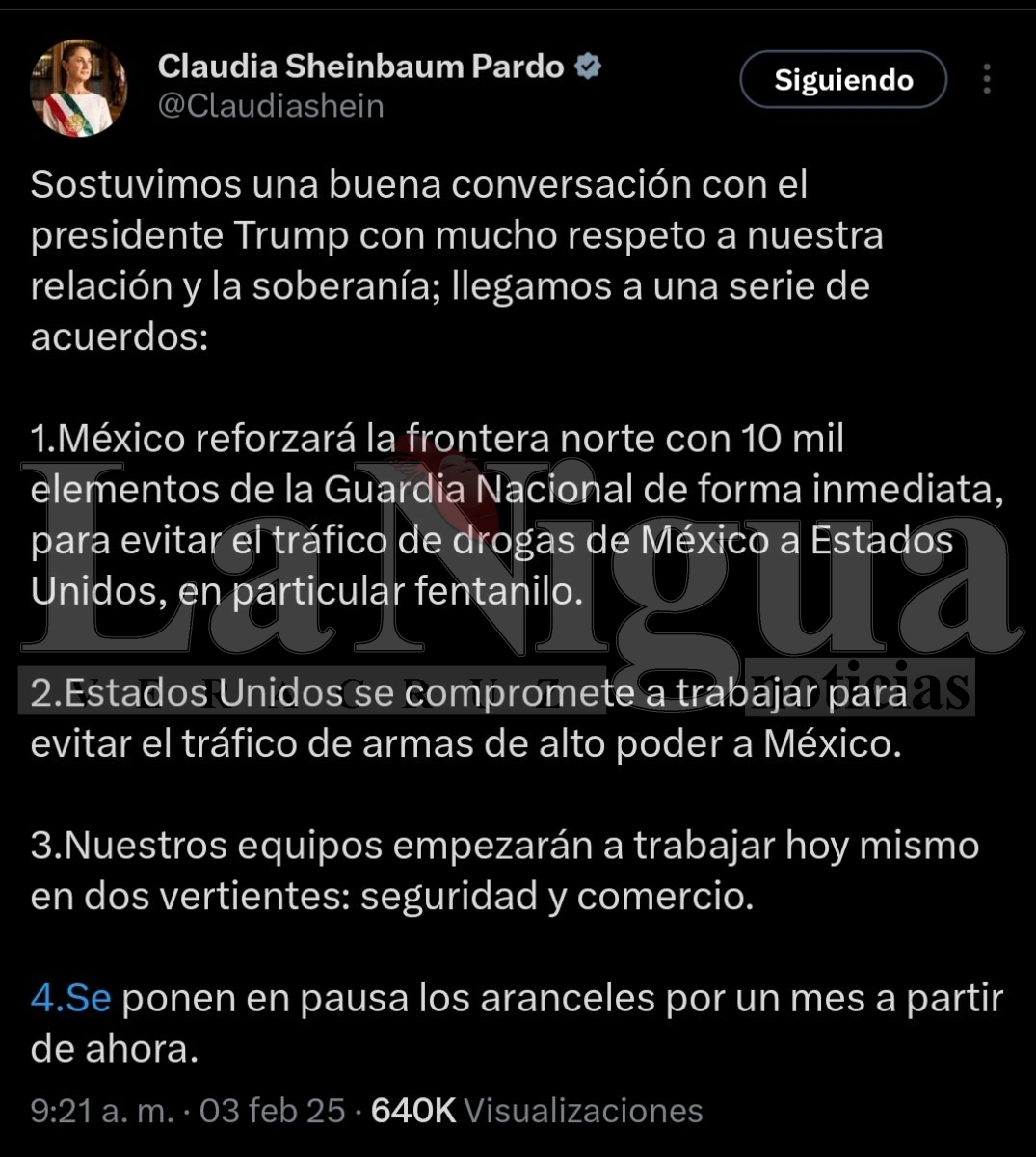Click the highlighted line about Estados Unidos

point(463,692)
